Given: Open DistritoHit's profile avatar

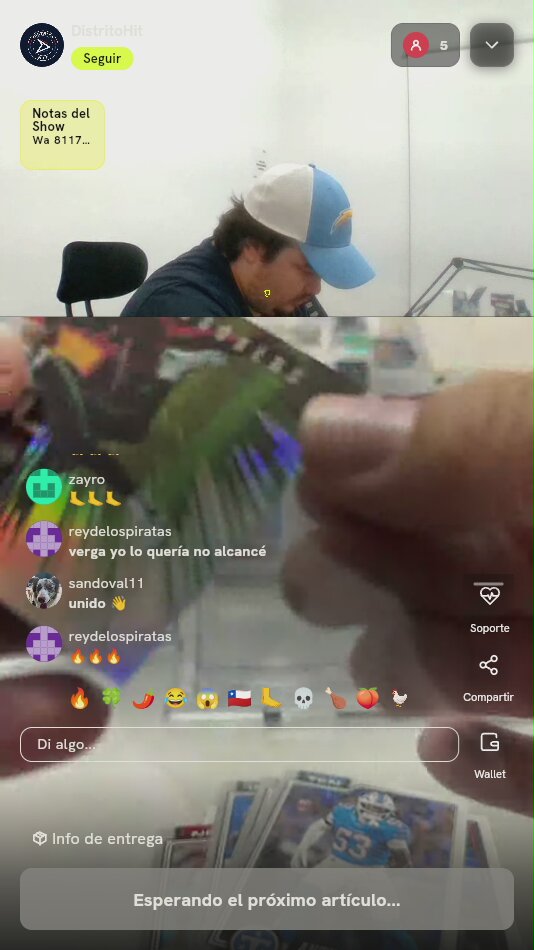Looking at the screenshot, I should pyautogui.click(x=42, y=45).
